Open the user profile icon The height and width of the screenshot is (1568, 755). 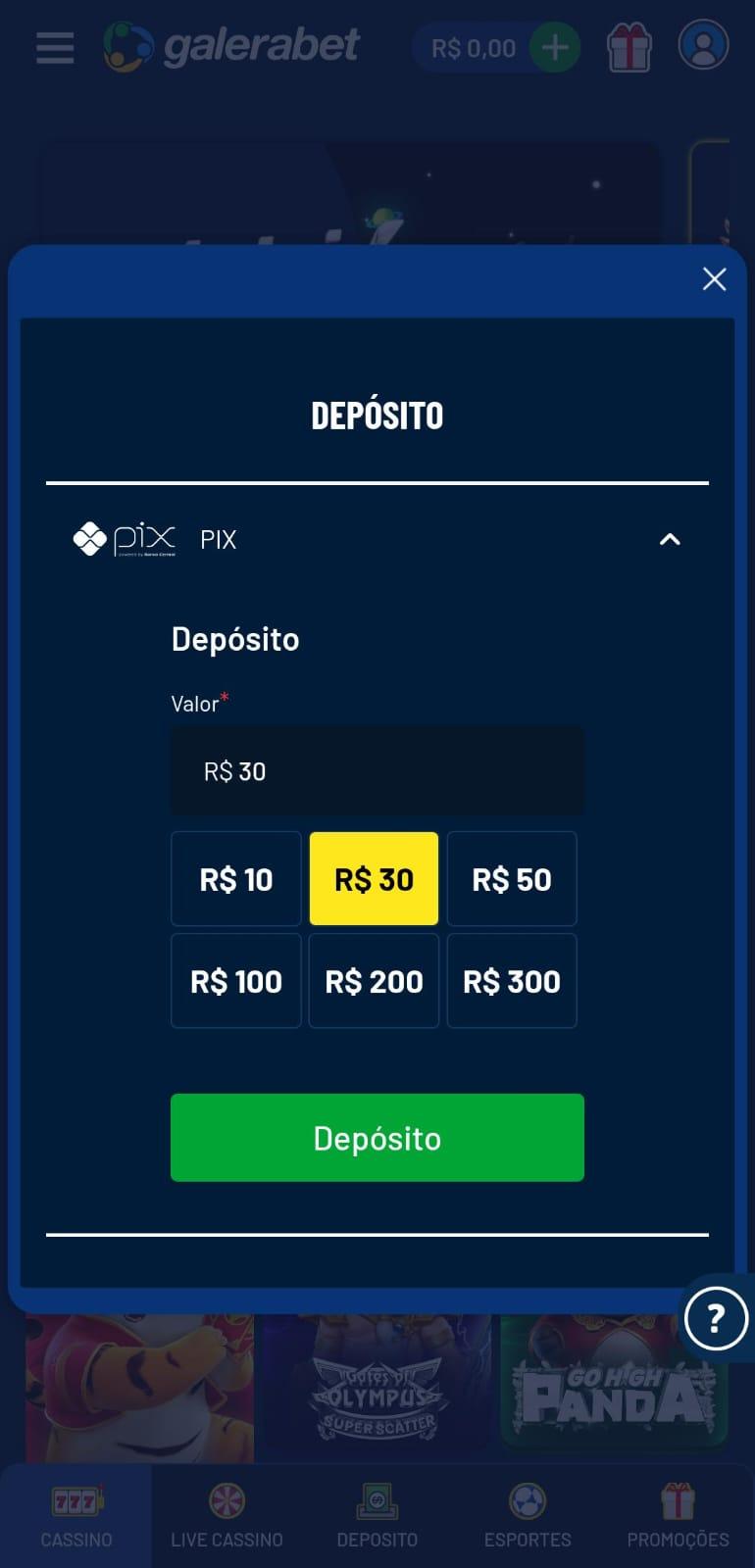pos(702,47)
